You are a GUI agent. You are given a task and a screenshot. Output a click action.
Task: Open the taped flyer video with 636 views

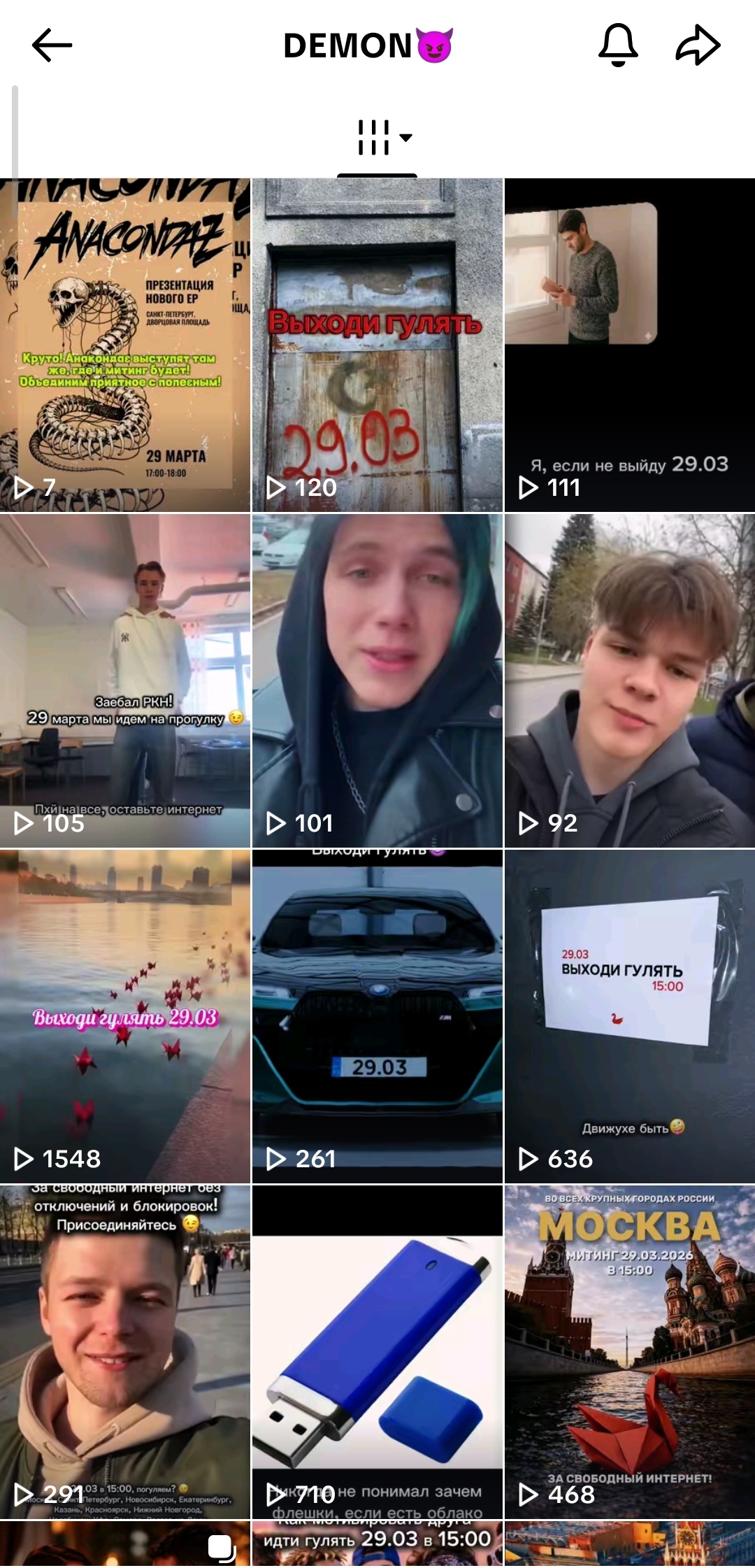tap(629, 1016)
